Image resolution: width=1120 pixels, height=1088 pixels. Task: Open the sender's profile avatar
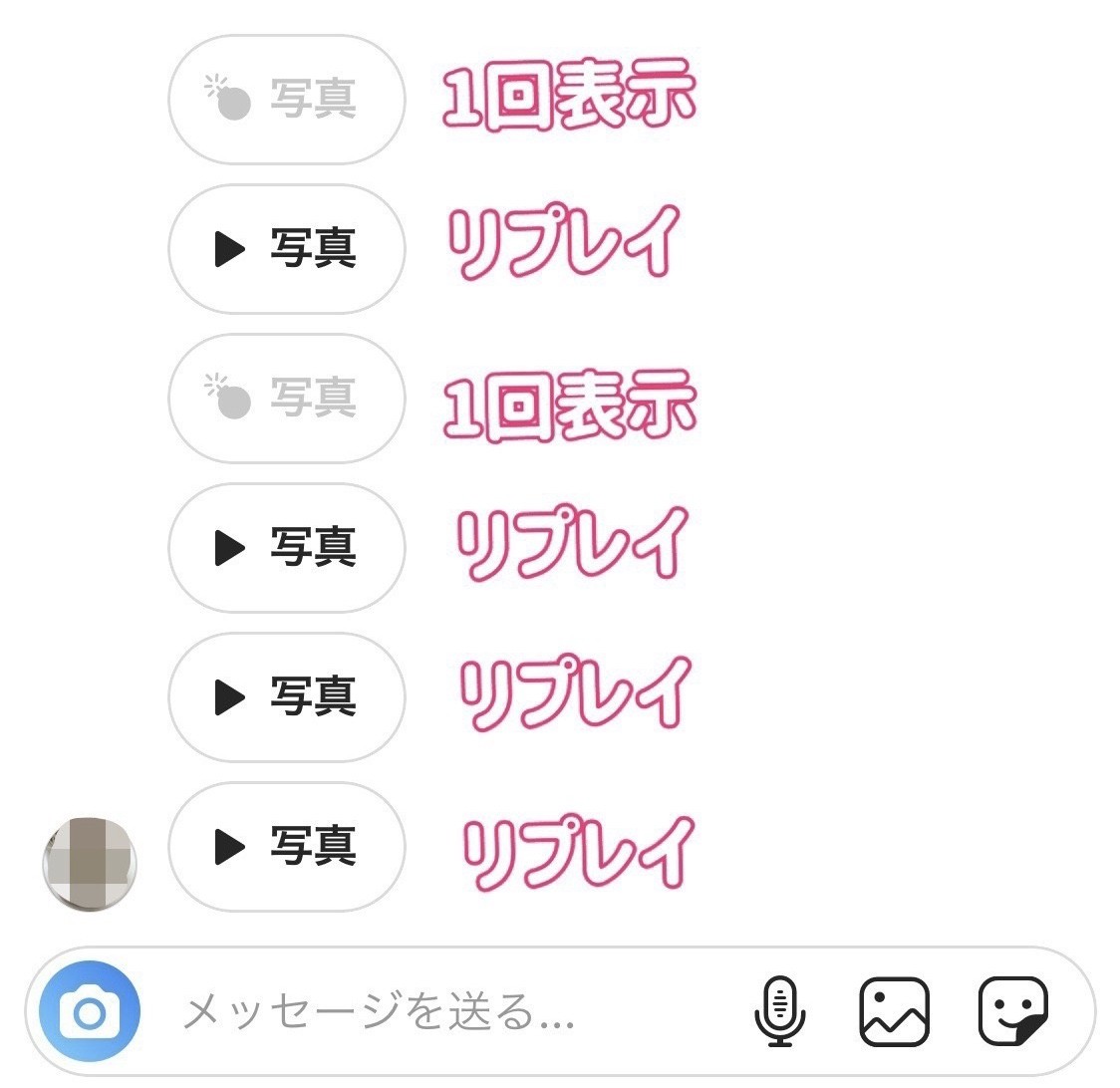[90, 864]
